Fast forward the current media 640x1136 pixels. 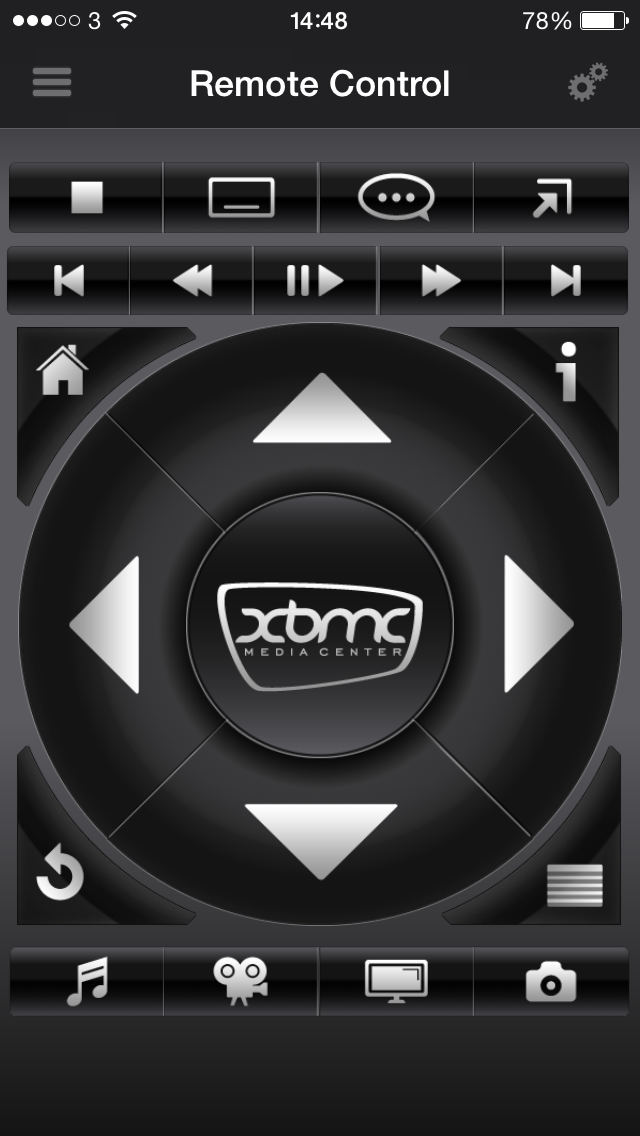(441, 280)
